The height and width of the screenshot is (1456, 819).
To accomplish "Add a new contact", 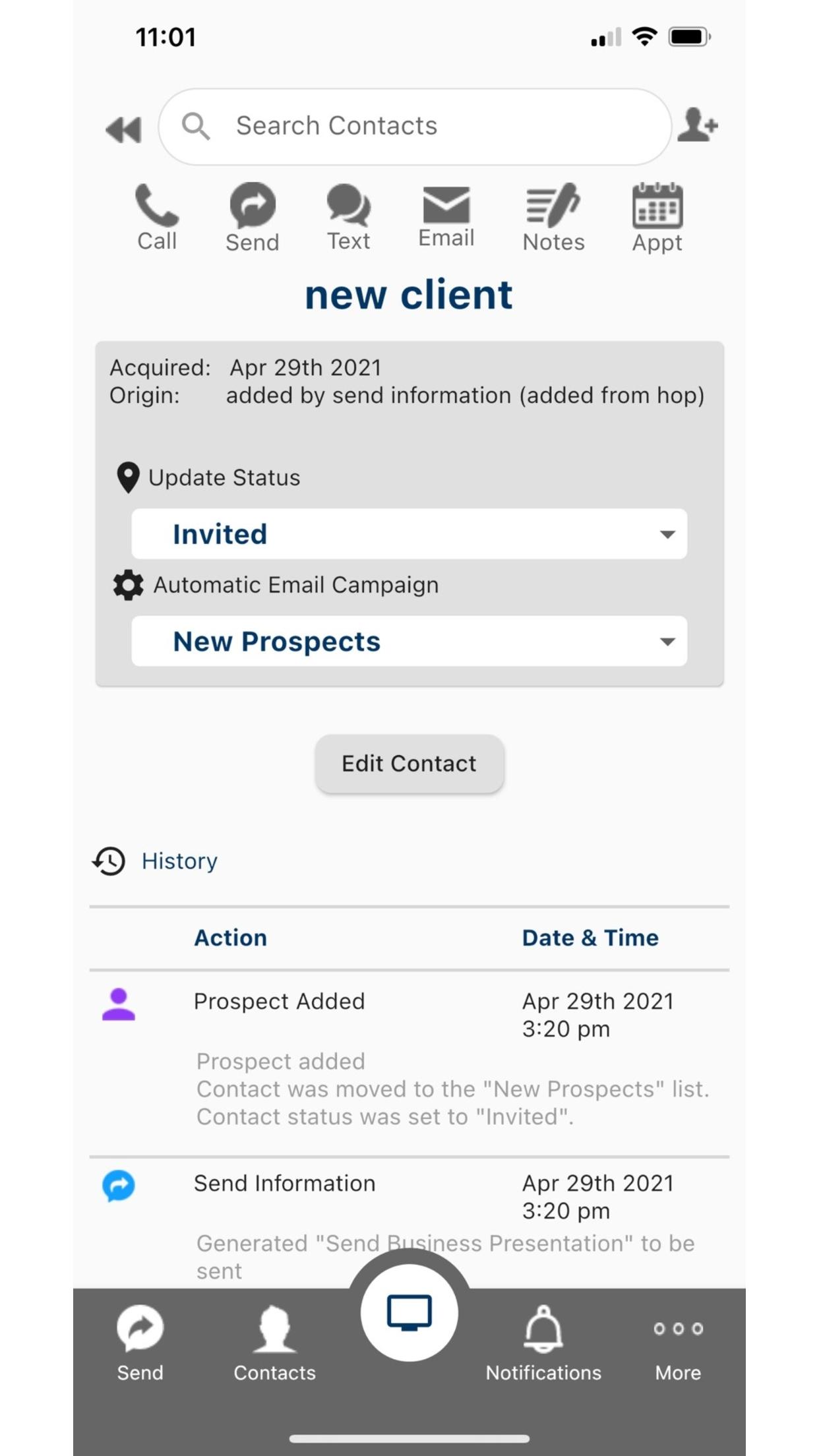I will click(x=697, y=125).
